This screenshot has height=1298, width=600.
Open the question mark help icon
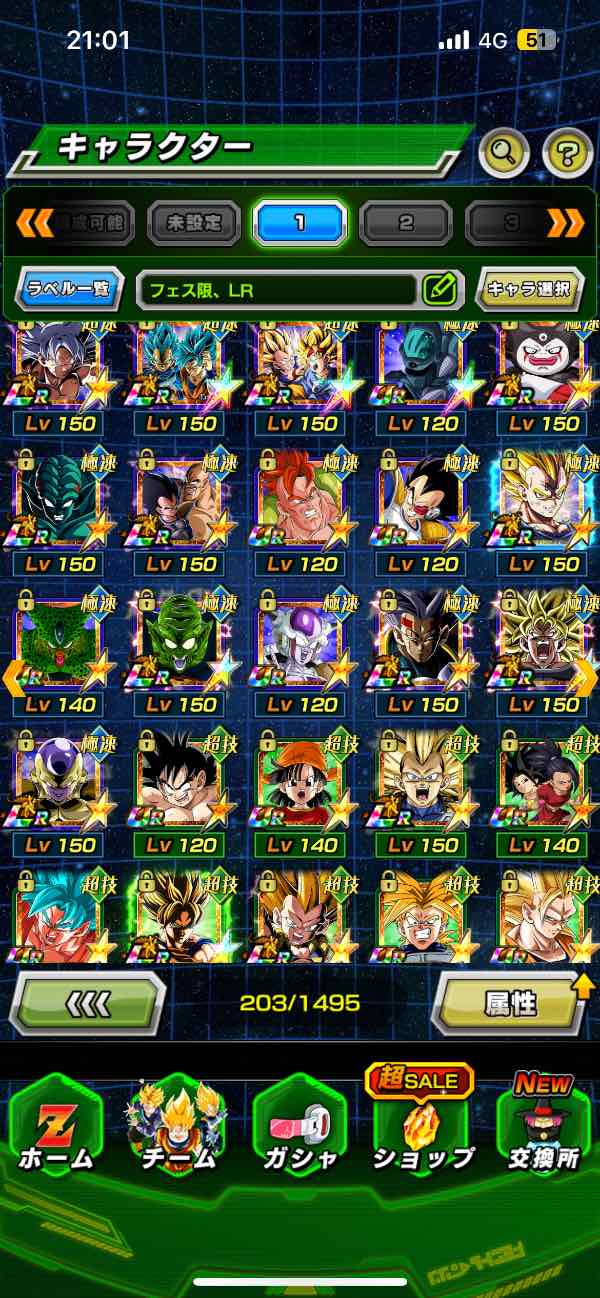[567, 153]
